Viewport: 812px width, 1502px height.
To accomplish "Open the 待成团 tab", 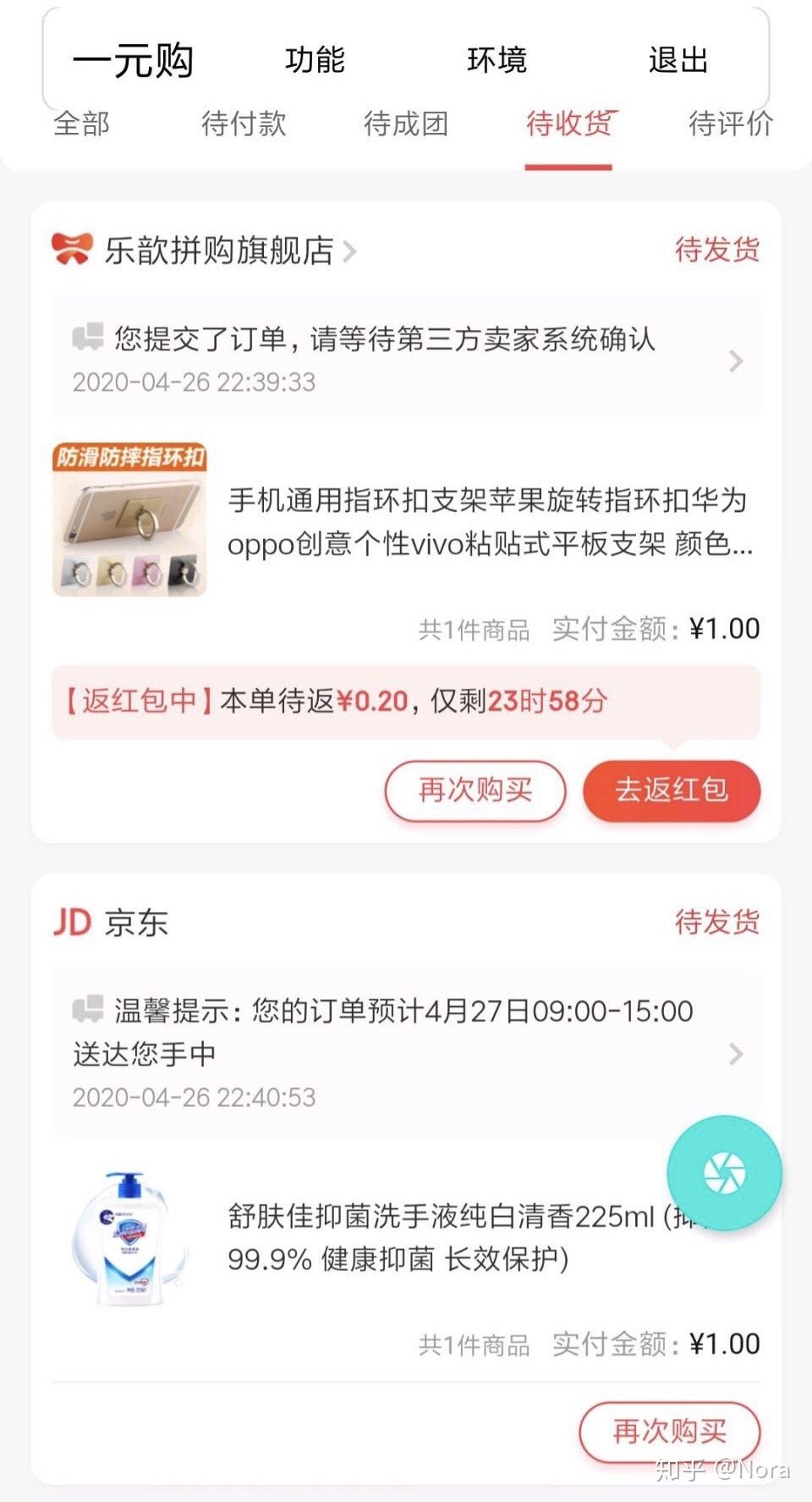I will pyautogui.click(x=406, y=124).
